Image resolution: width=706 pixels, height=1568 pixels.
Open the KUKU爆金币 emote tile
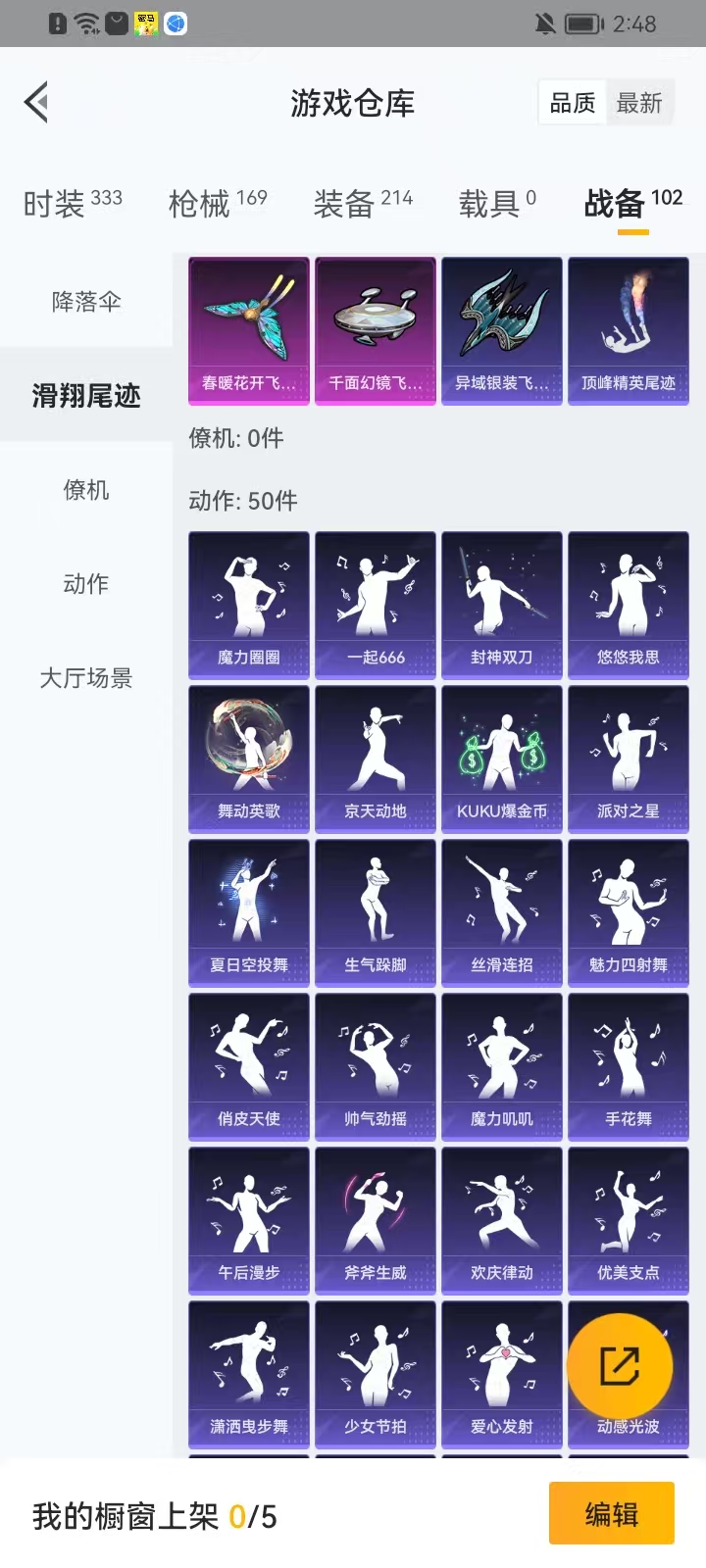tap(502, 758)
